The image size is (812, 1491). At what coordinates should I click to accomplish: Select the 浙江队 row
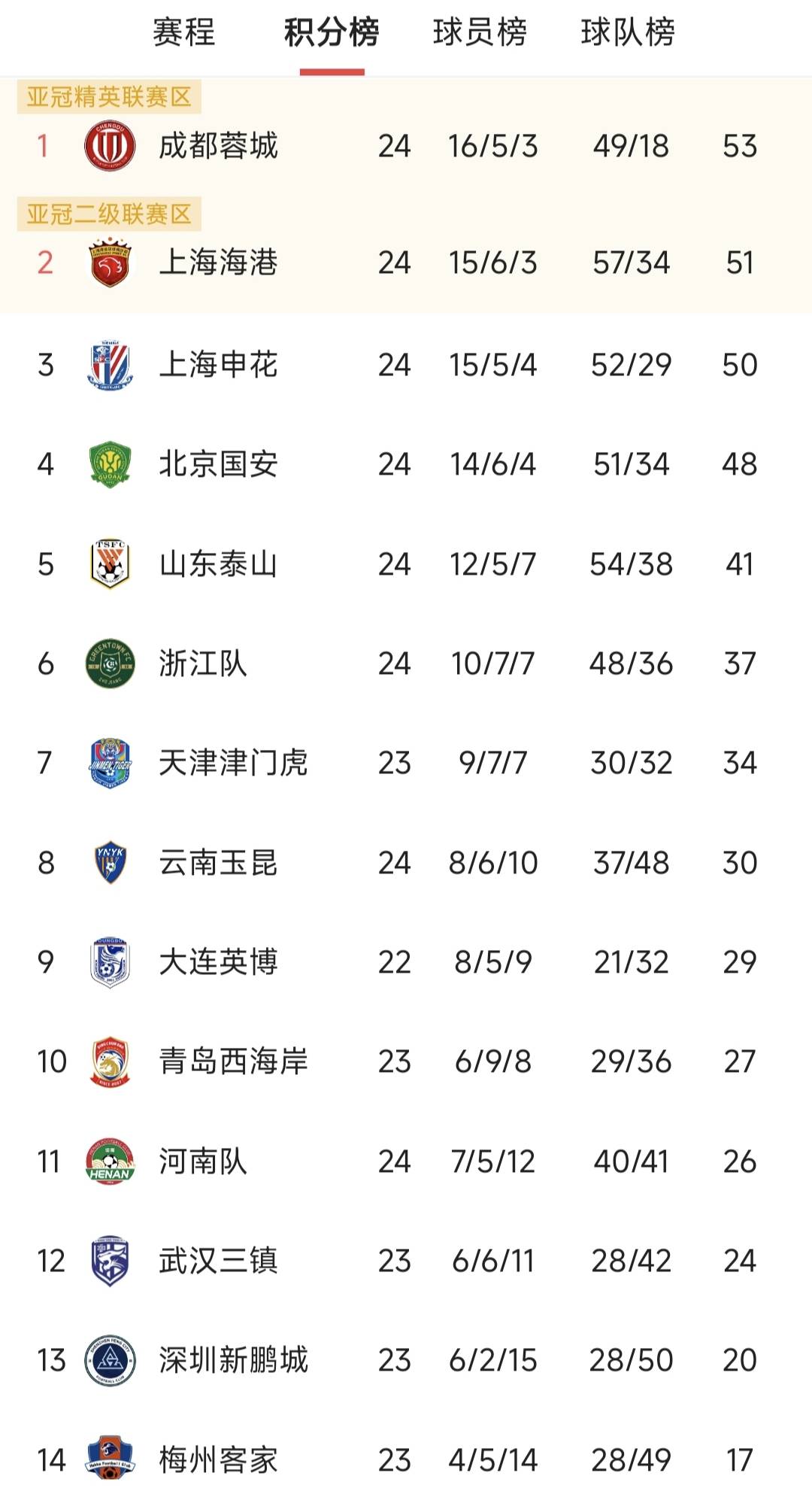click(203, 664)
